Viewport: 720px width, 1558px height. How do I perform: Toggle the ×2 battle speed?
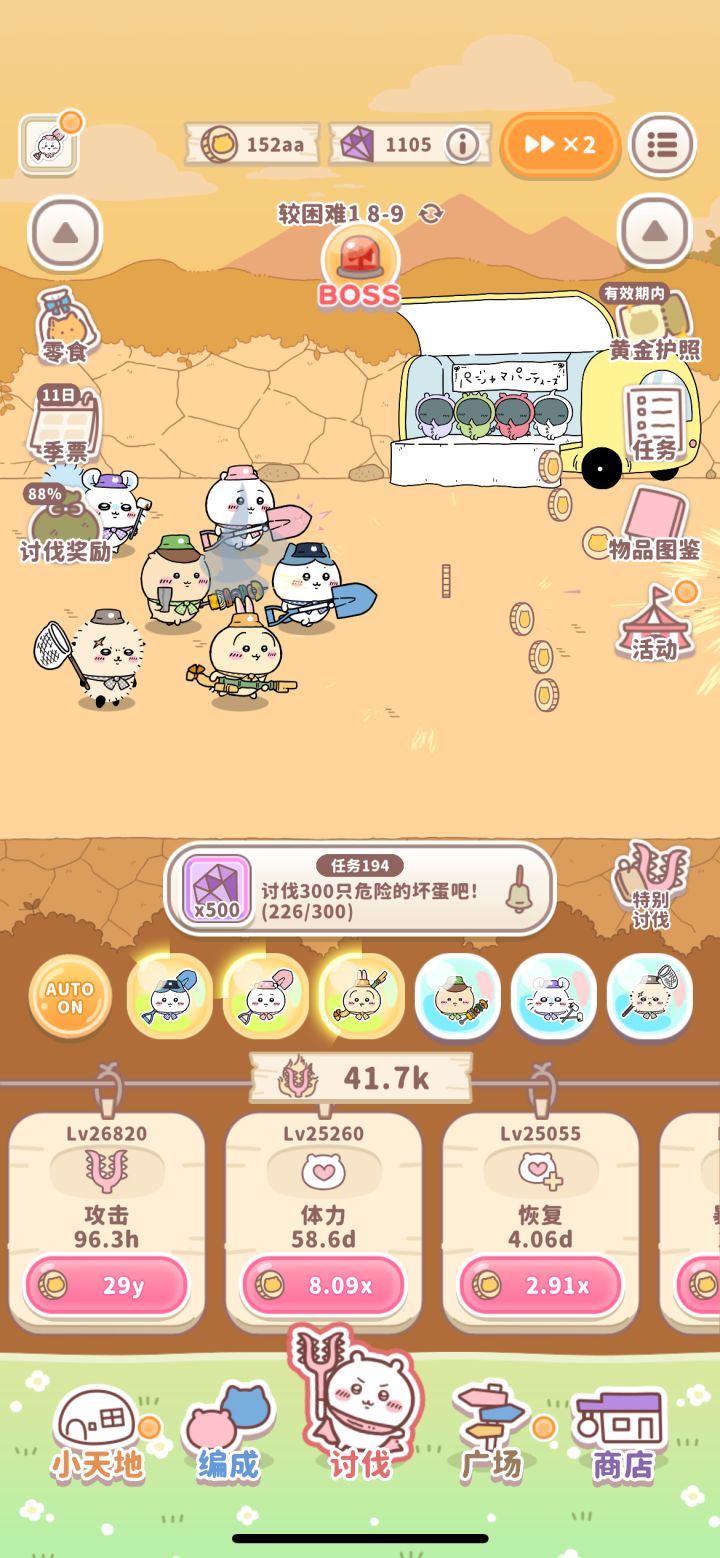(x=559, y=144)
